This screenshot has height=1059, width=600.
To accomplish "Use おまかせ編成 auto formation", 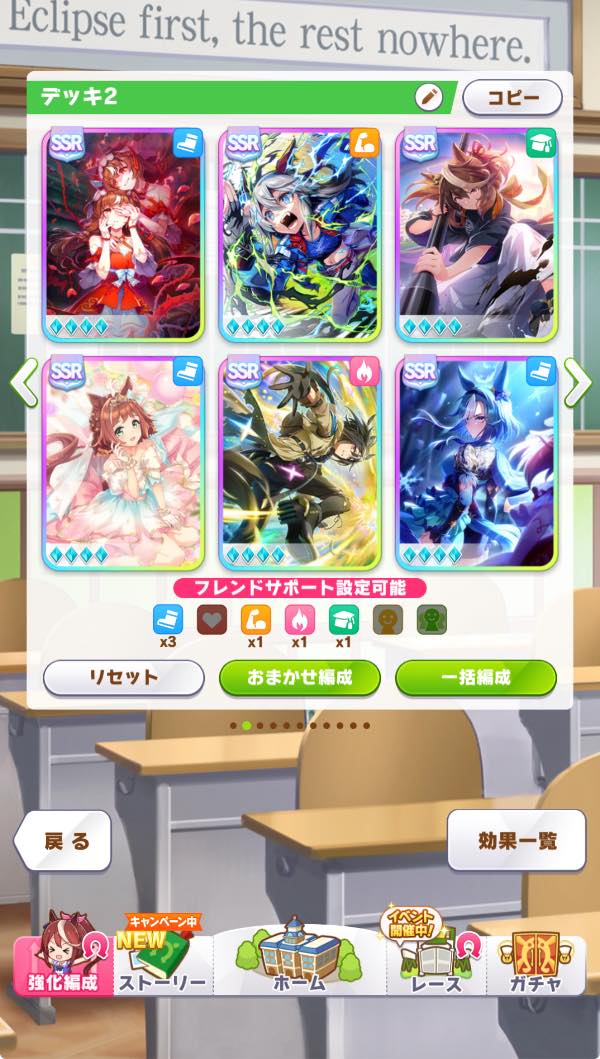I will (300, 677).
